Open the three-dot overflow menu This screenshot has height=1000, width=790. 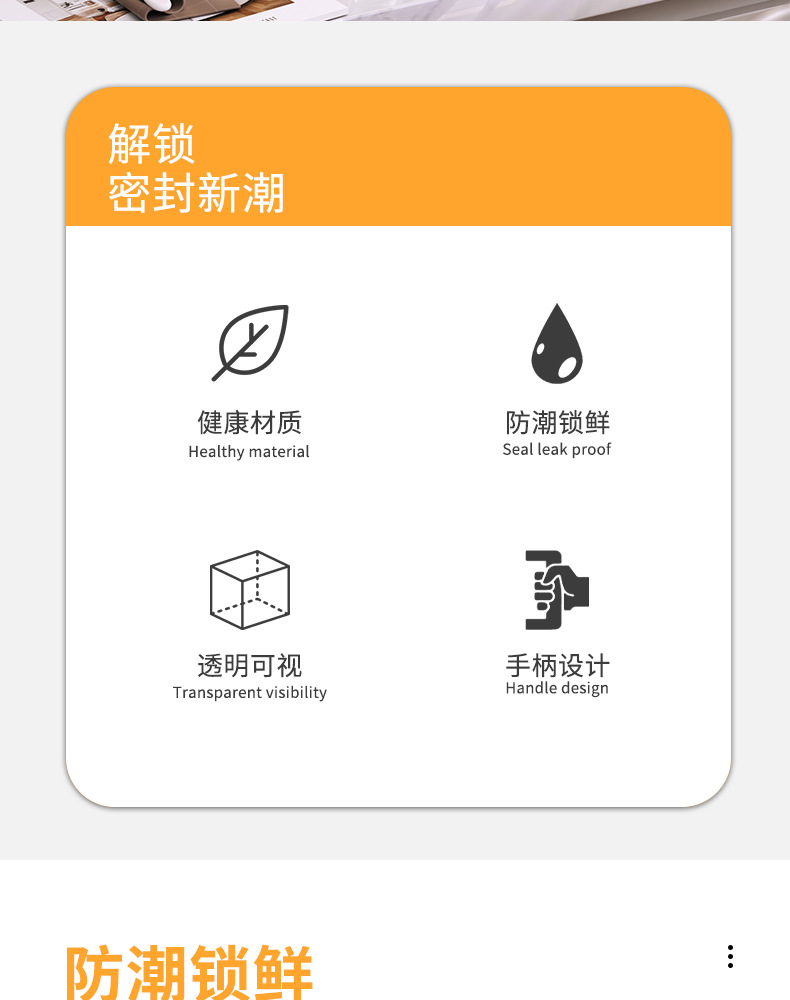point(730,956)
